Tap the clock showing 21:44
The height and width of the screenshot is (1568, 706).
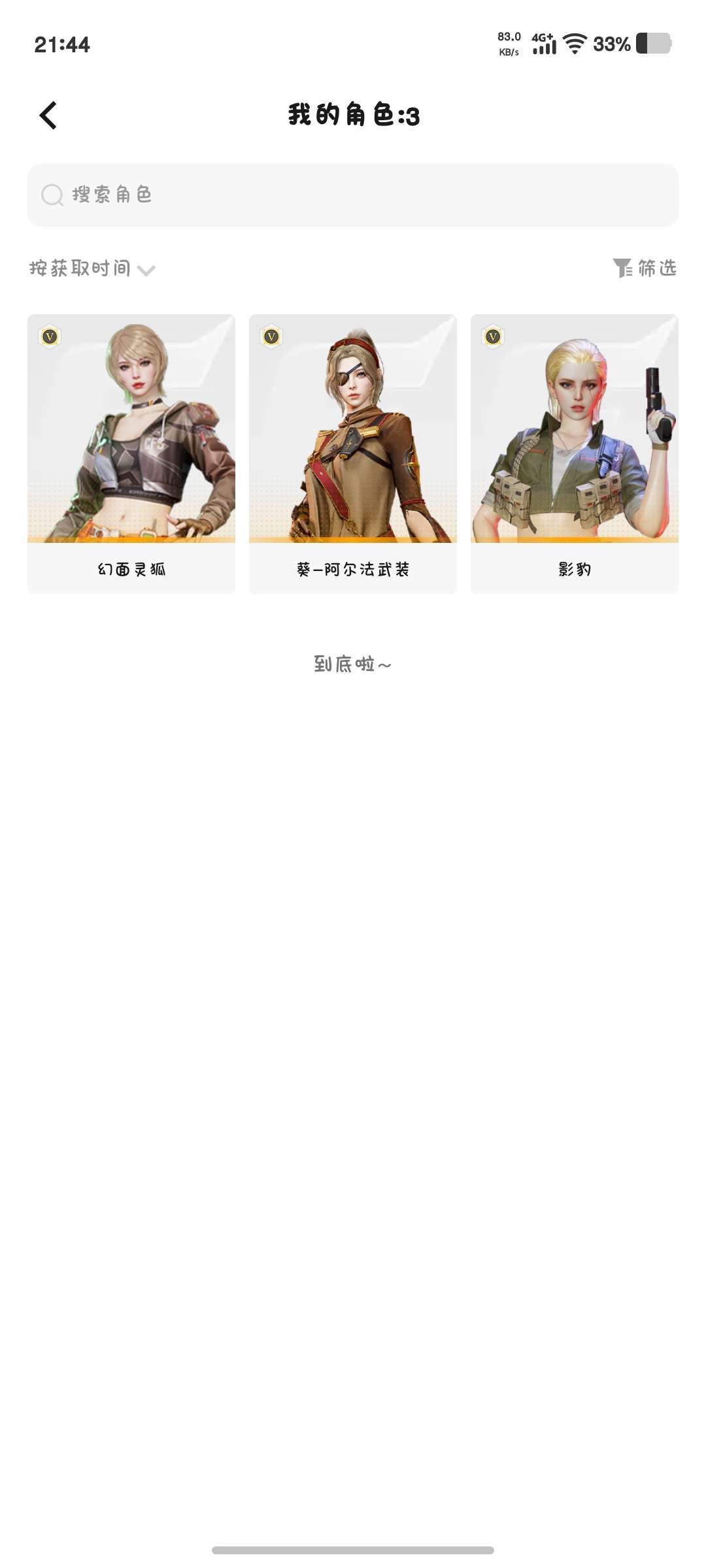[x=60, y=46]
